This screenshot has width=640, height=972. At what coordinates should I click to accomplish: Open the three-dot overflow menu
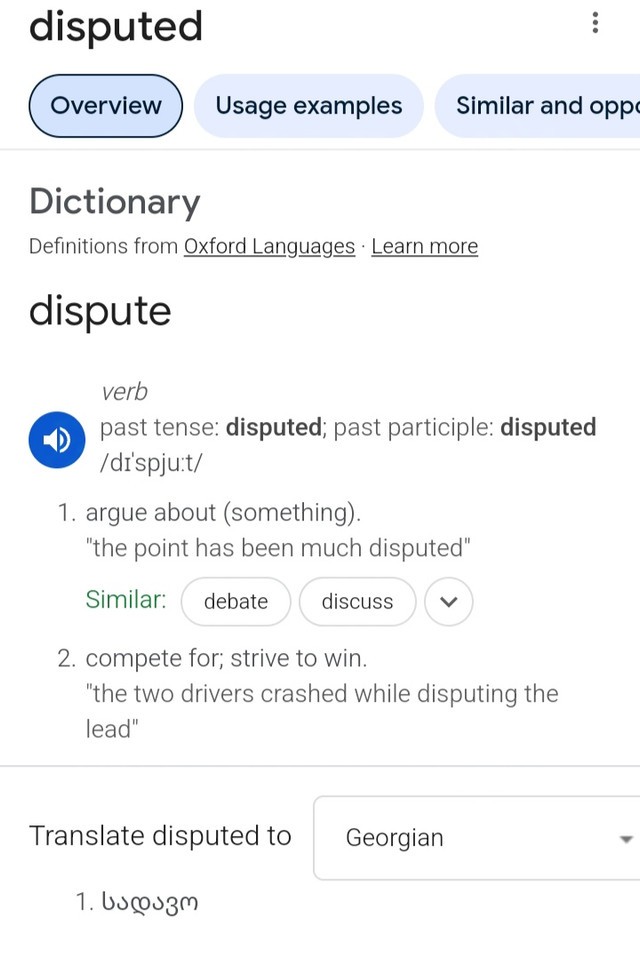595,23
